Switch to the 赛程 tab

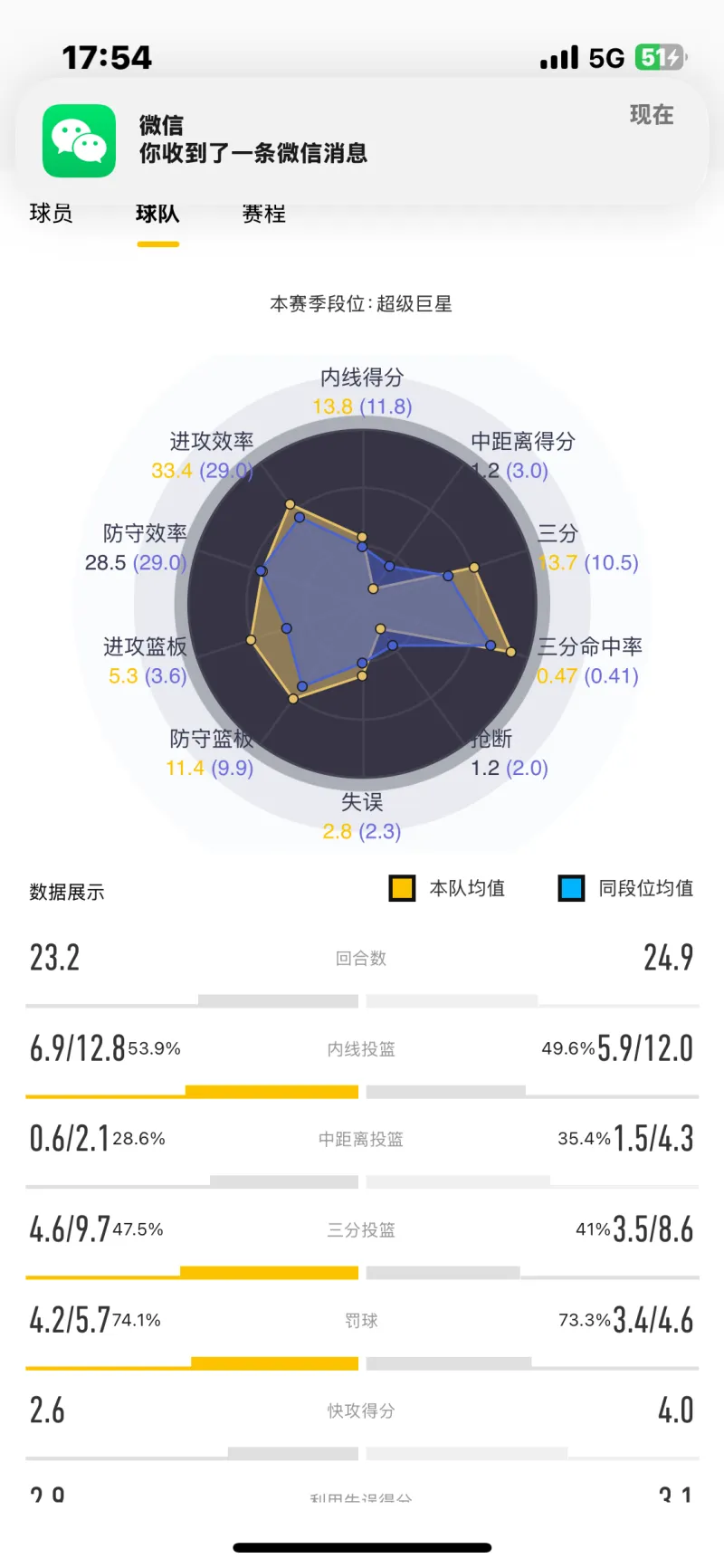263,215
